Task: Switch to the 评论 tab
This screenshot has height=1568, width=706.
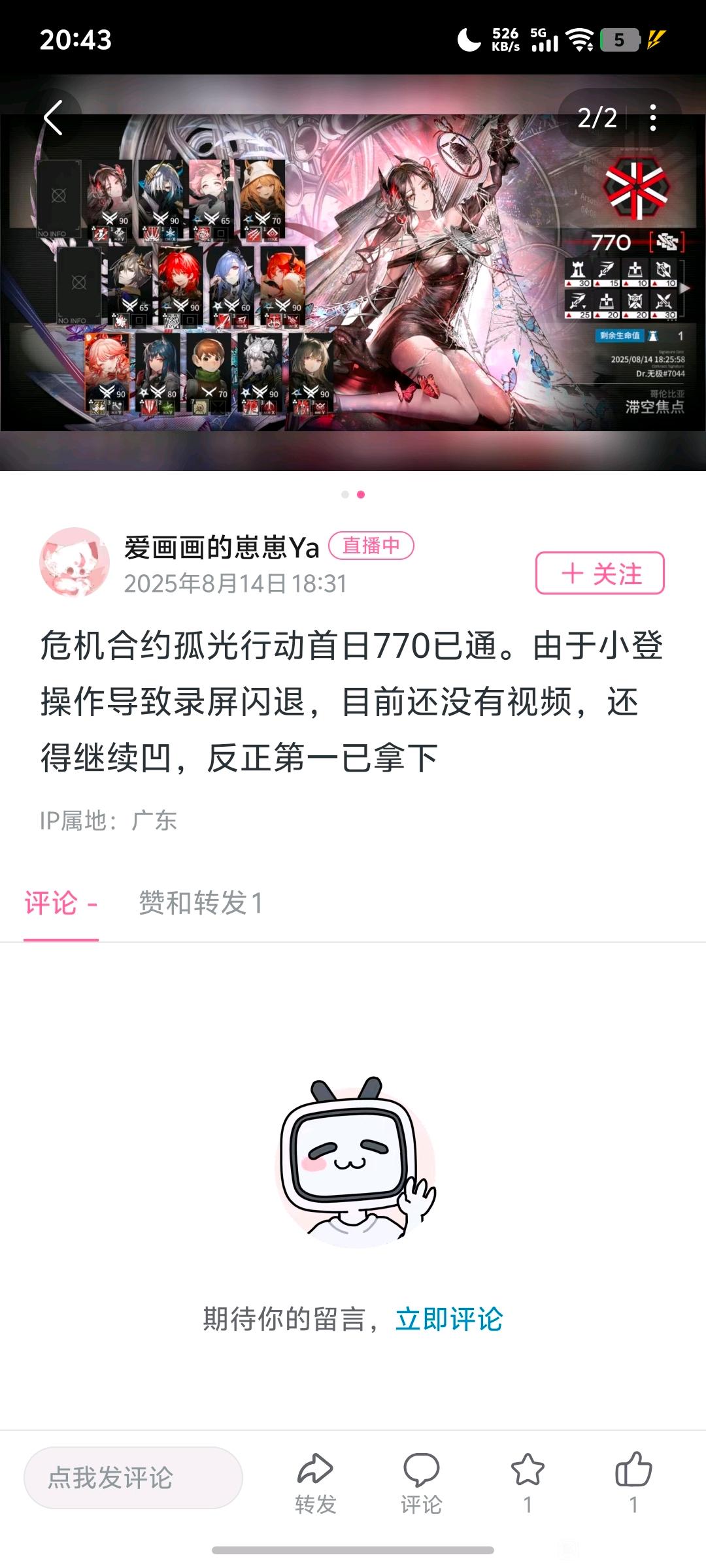Action: click(x=60, y=904)
